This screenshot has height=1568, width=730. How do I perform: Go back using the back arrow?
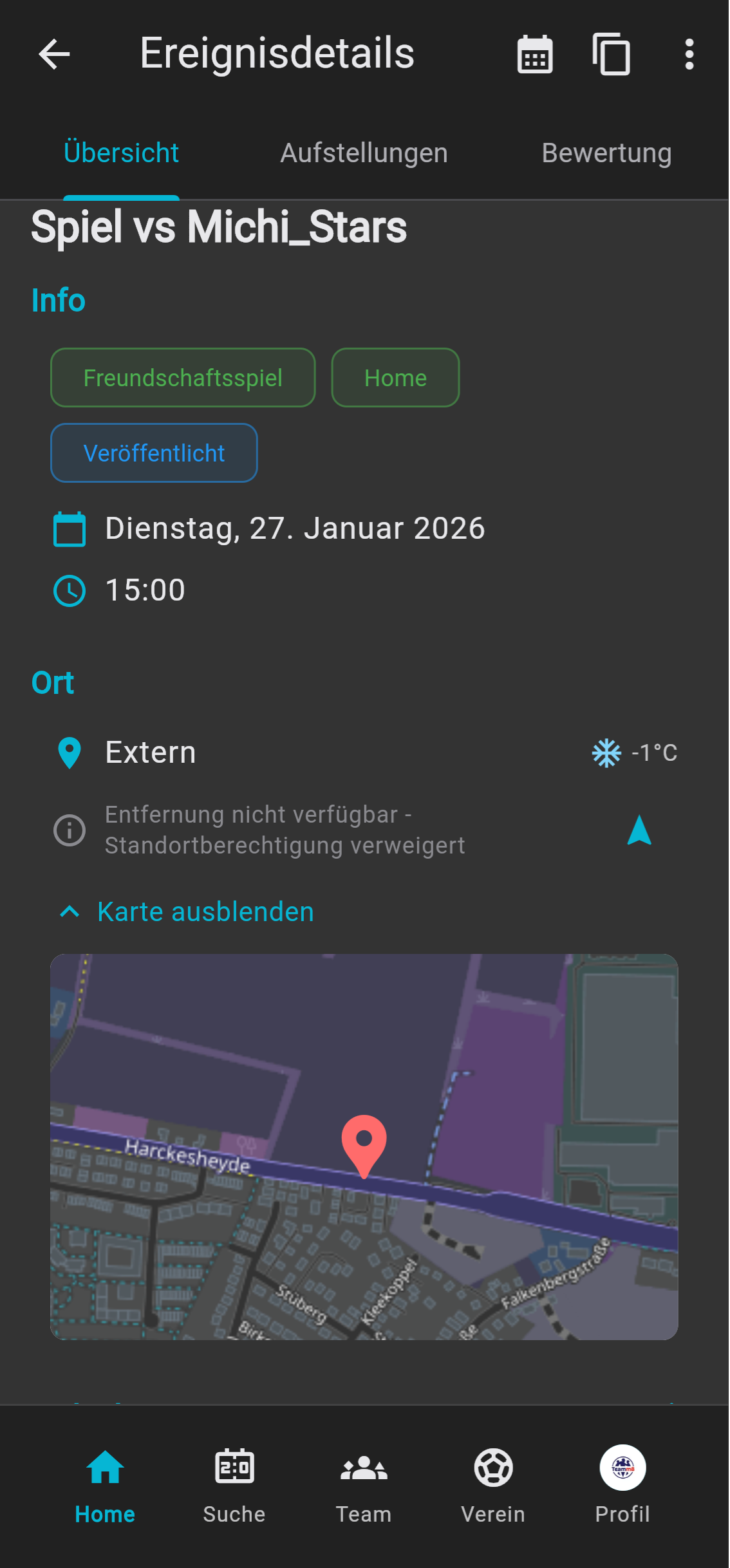click(55, 54)
